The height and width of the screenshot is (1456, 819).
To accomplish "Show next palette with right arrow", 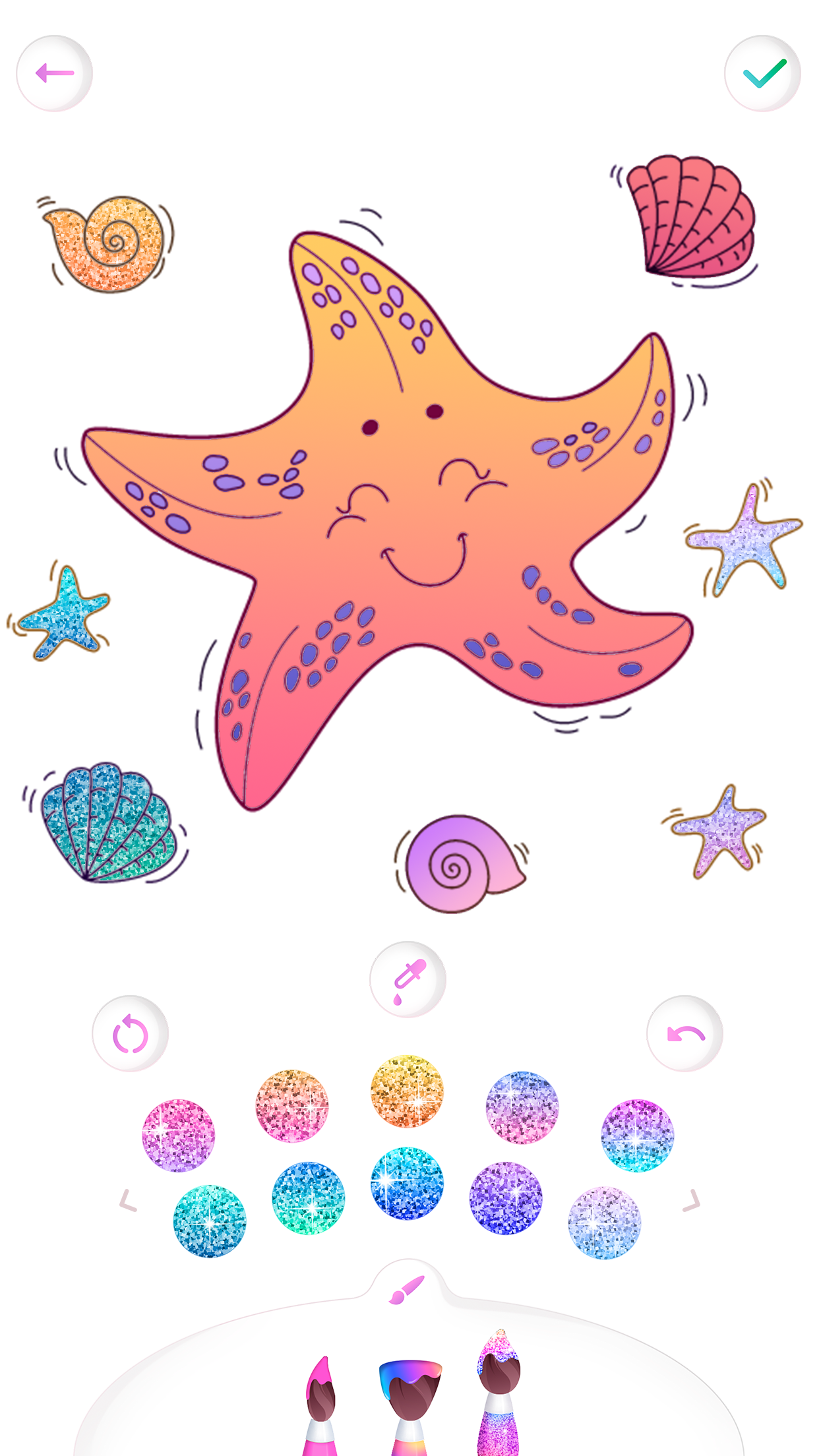I will point(690,1201).
